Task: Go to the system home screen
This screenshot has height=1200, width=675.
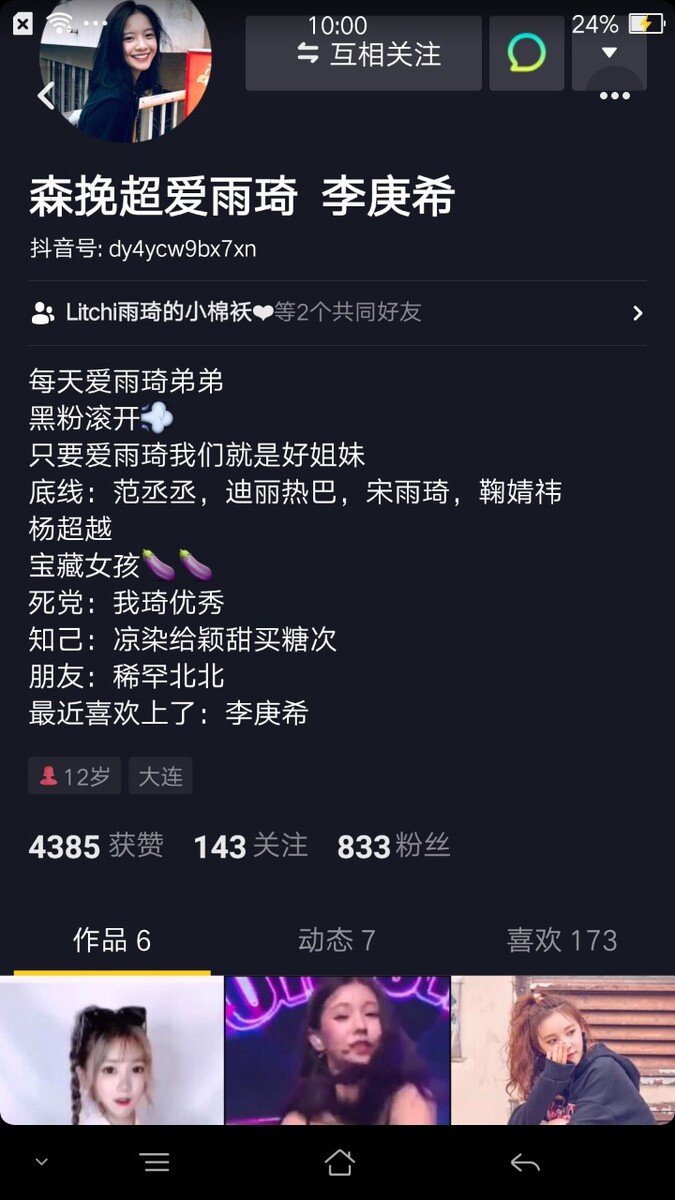Action: click(x=339, y=1162)
